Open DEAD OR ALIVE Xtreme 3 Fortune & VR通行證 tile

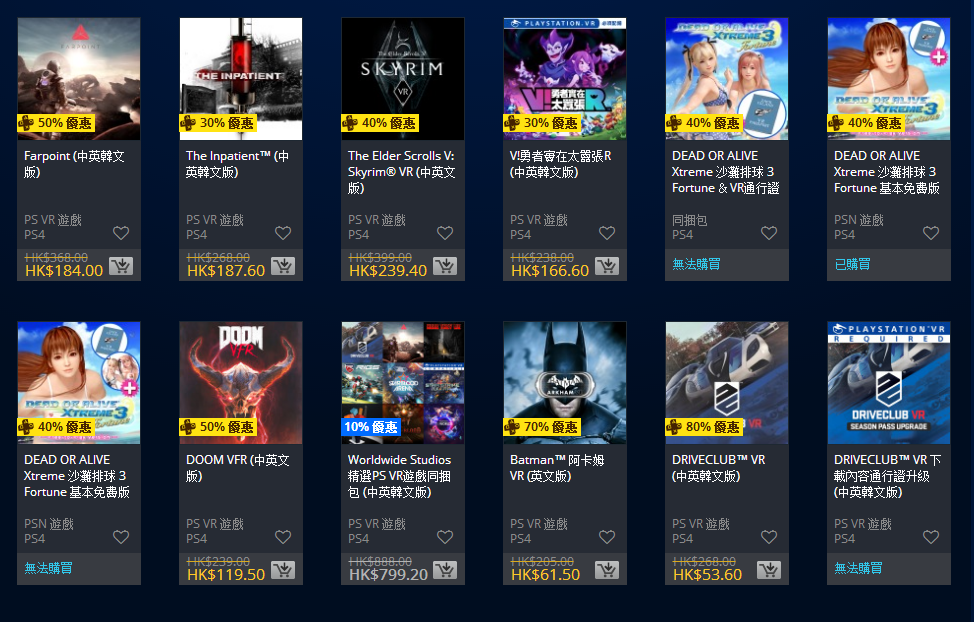point(727,78)
